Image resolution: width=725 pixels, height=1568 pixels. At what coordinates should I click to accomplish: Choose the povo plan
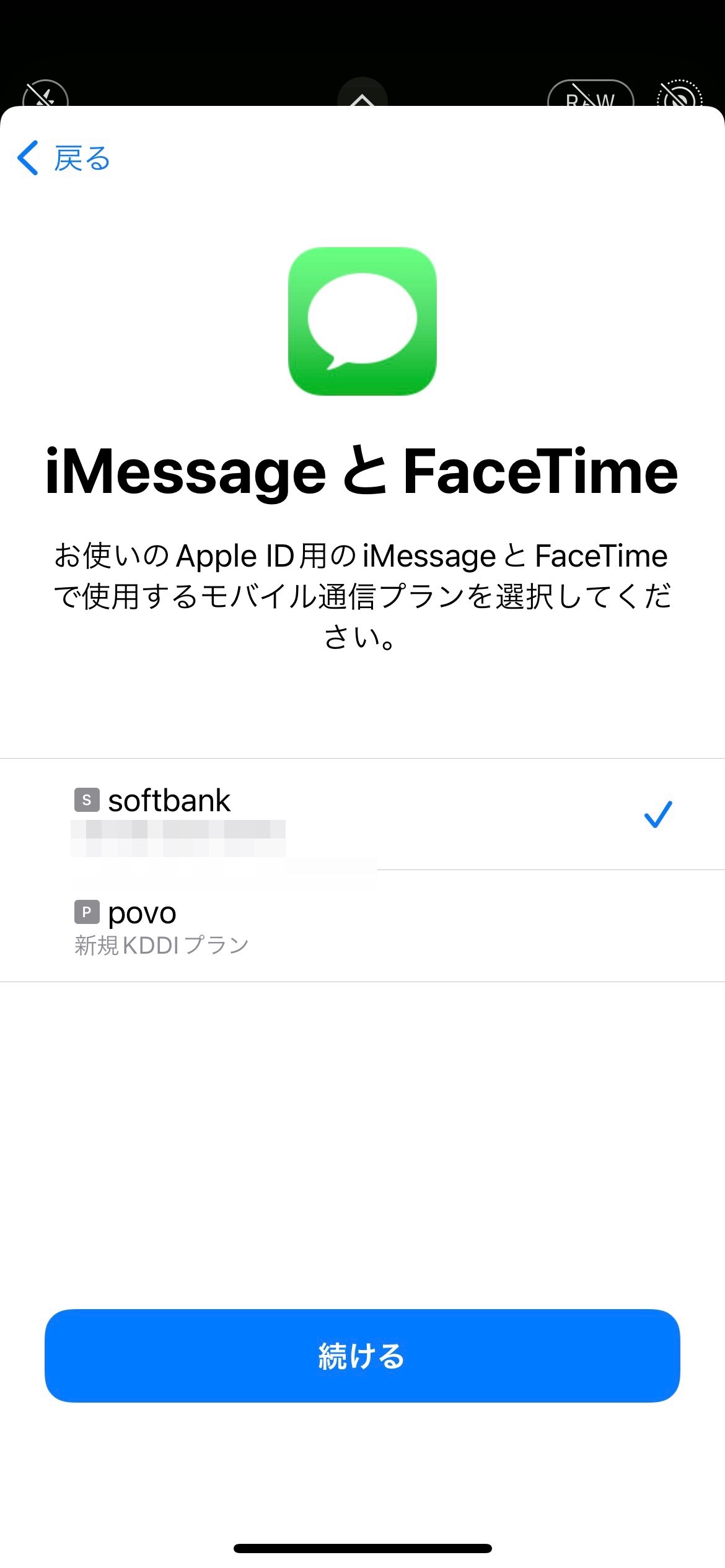tap(362, 926)
